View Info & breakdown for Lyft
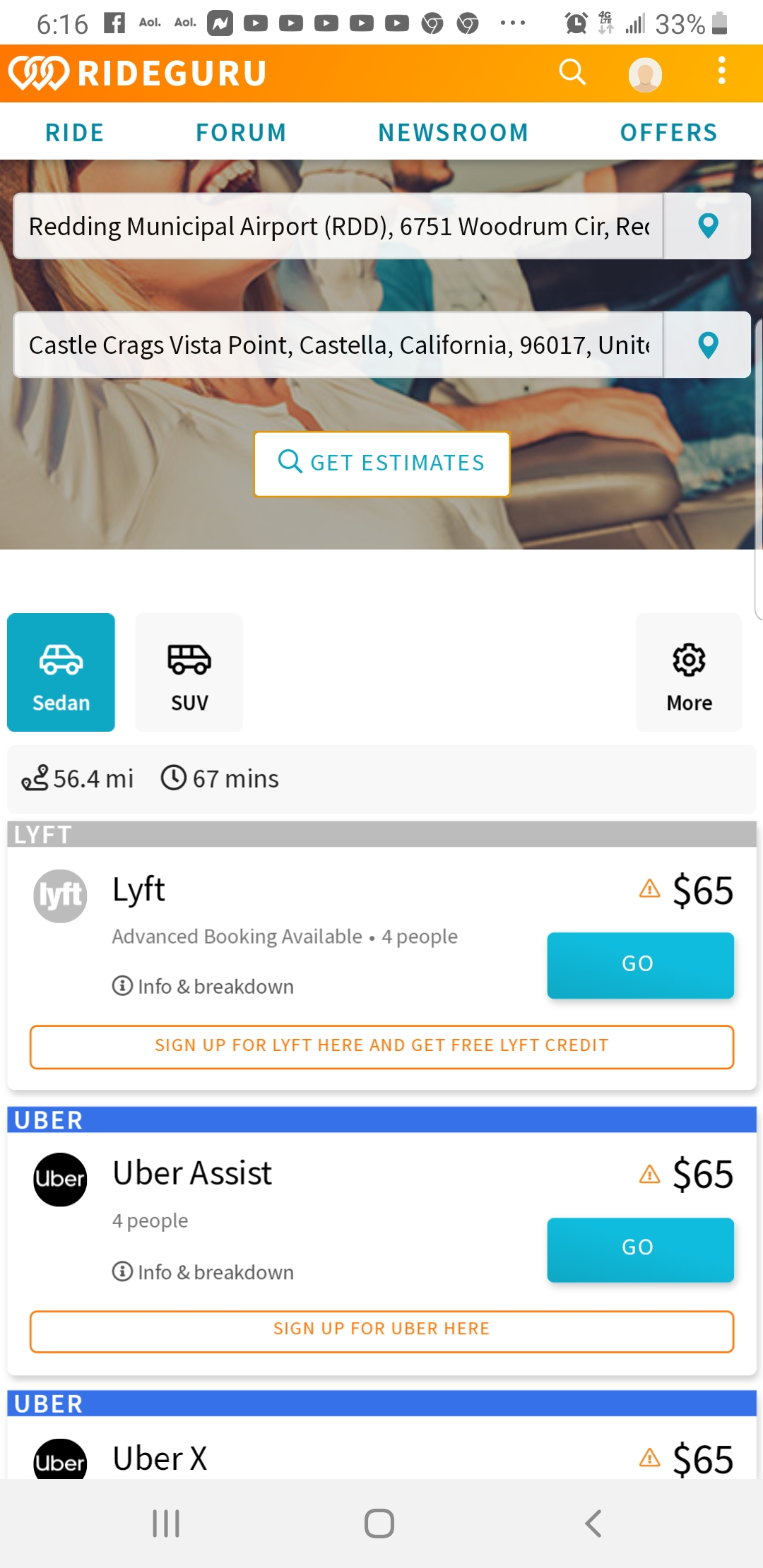This screenshot has width=763, height=1568. [203, 986]
